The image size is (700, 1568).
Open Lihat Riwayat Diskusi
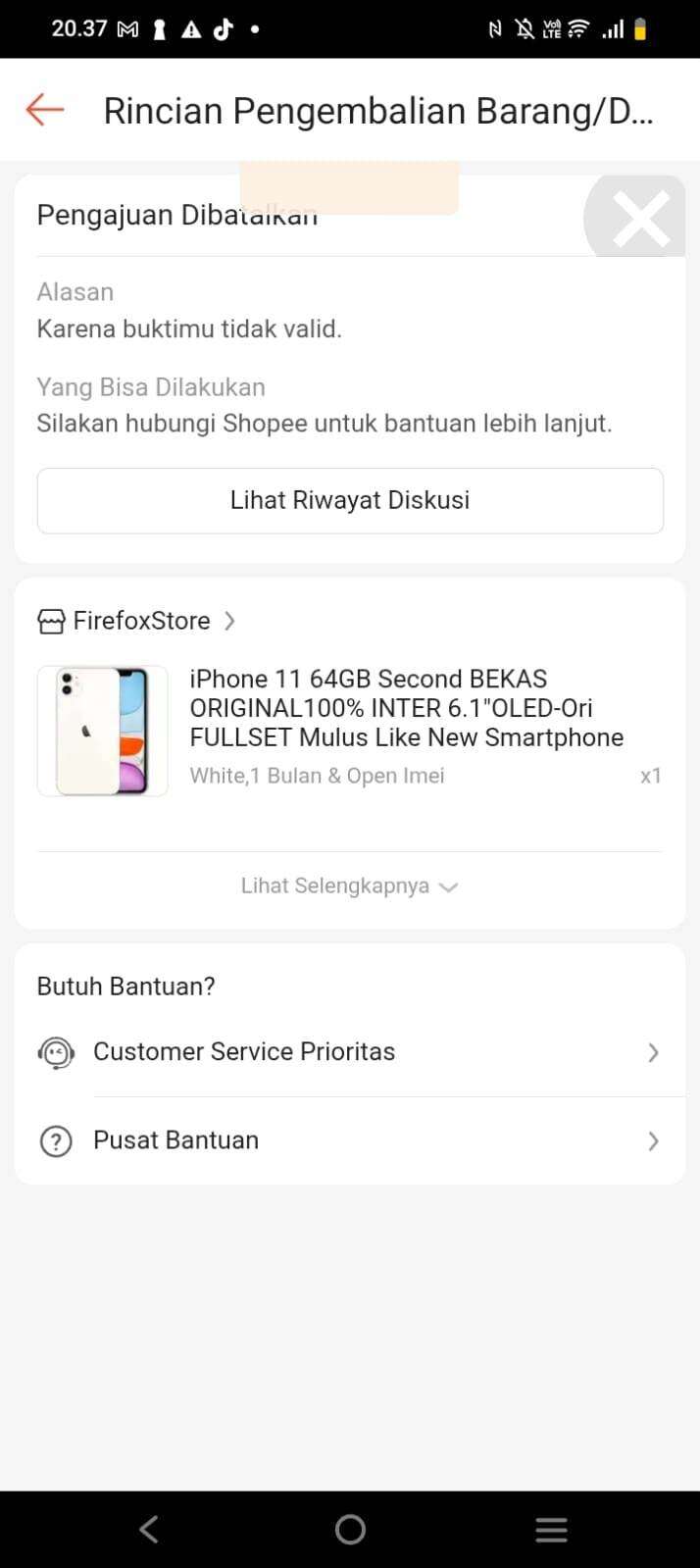pos(350,500)
